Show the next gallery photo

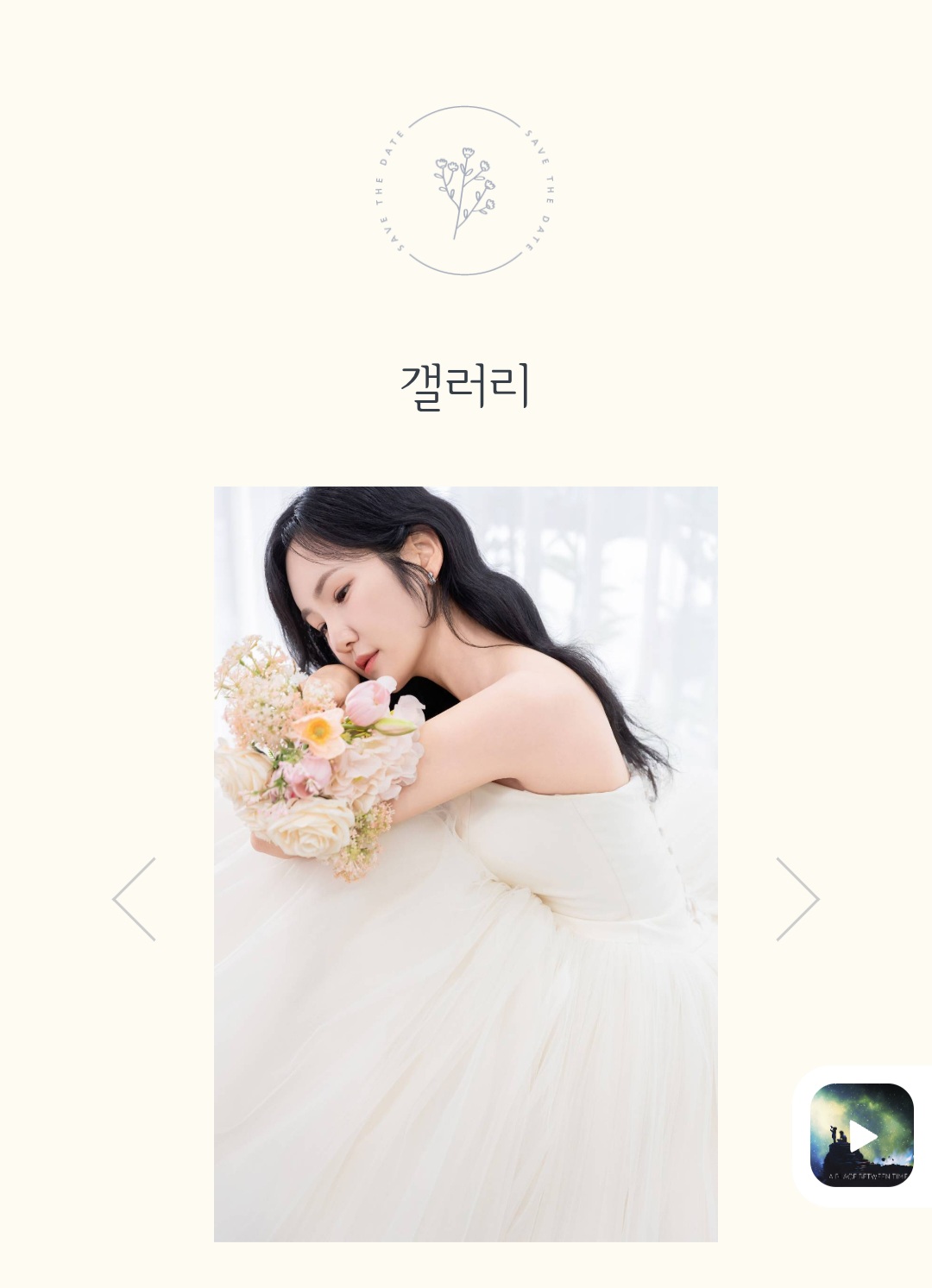point(797,899)
